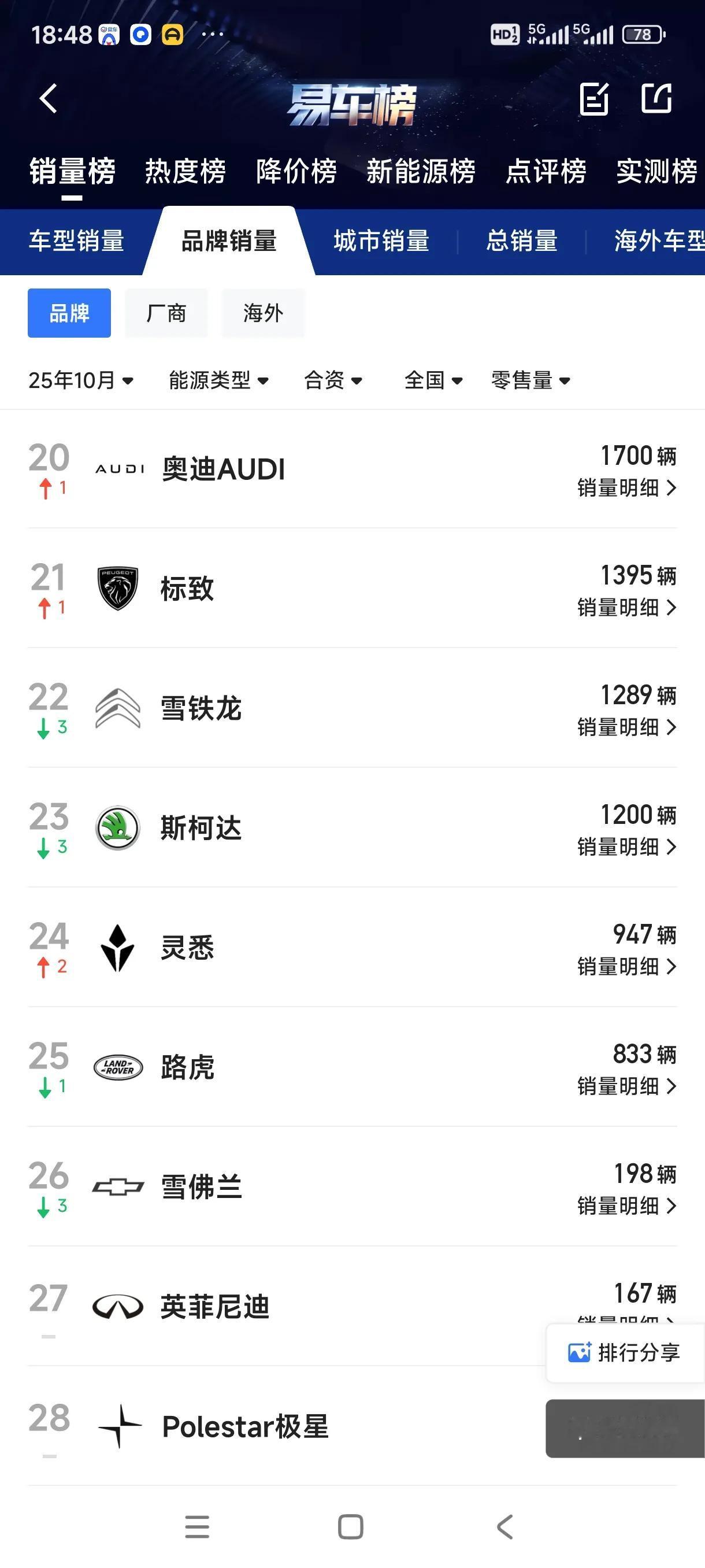The height and width of the screenshot is (1568, 705).
Task: Expand the 能源类型 dropdown
Action: point(218,380)
